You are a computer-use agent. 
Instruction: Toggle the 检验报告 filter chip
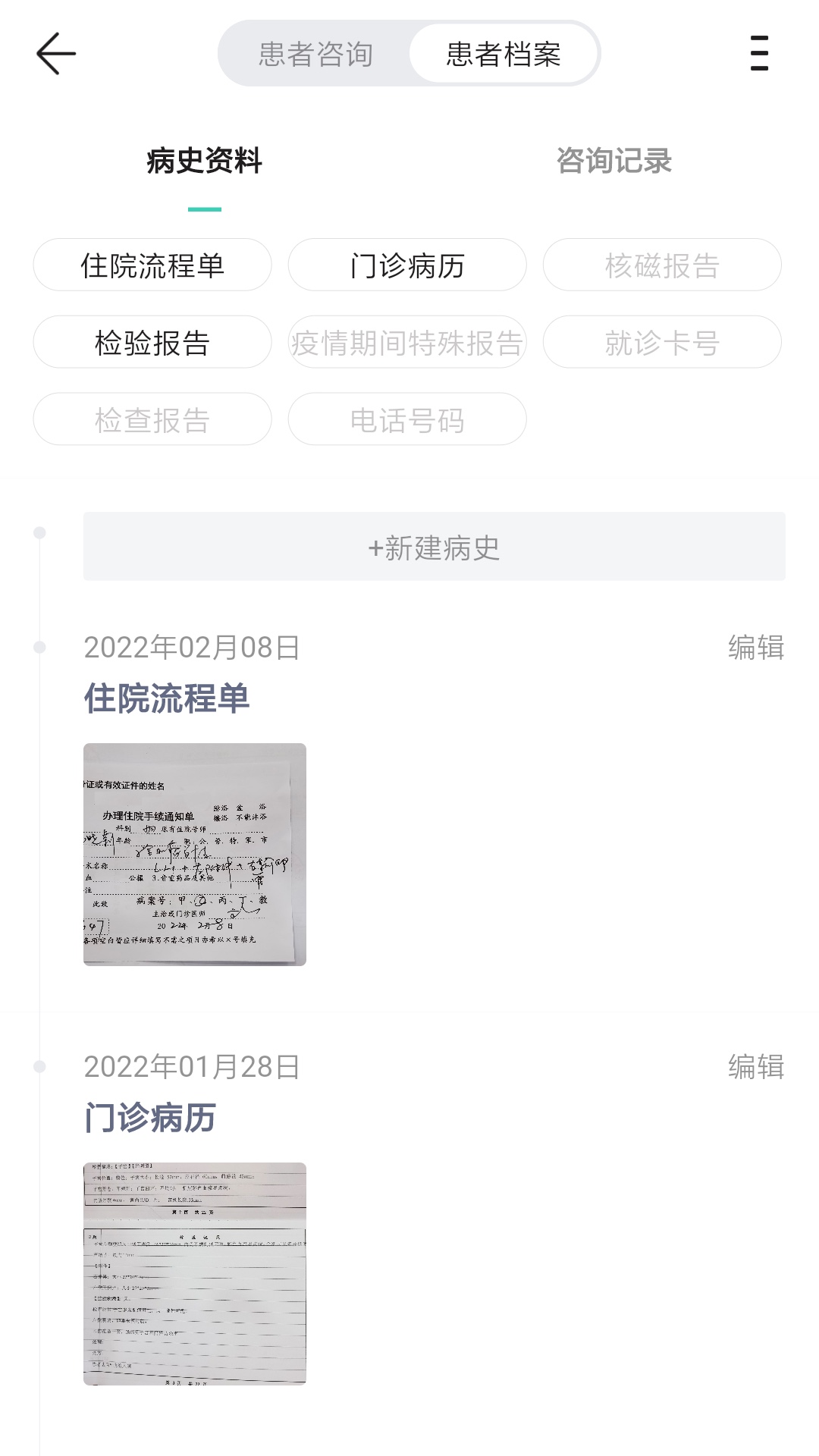pyautogui.click(x=153, y=342)
